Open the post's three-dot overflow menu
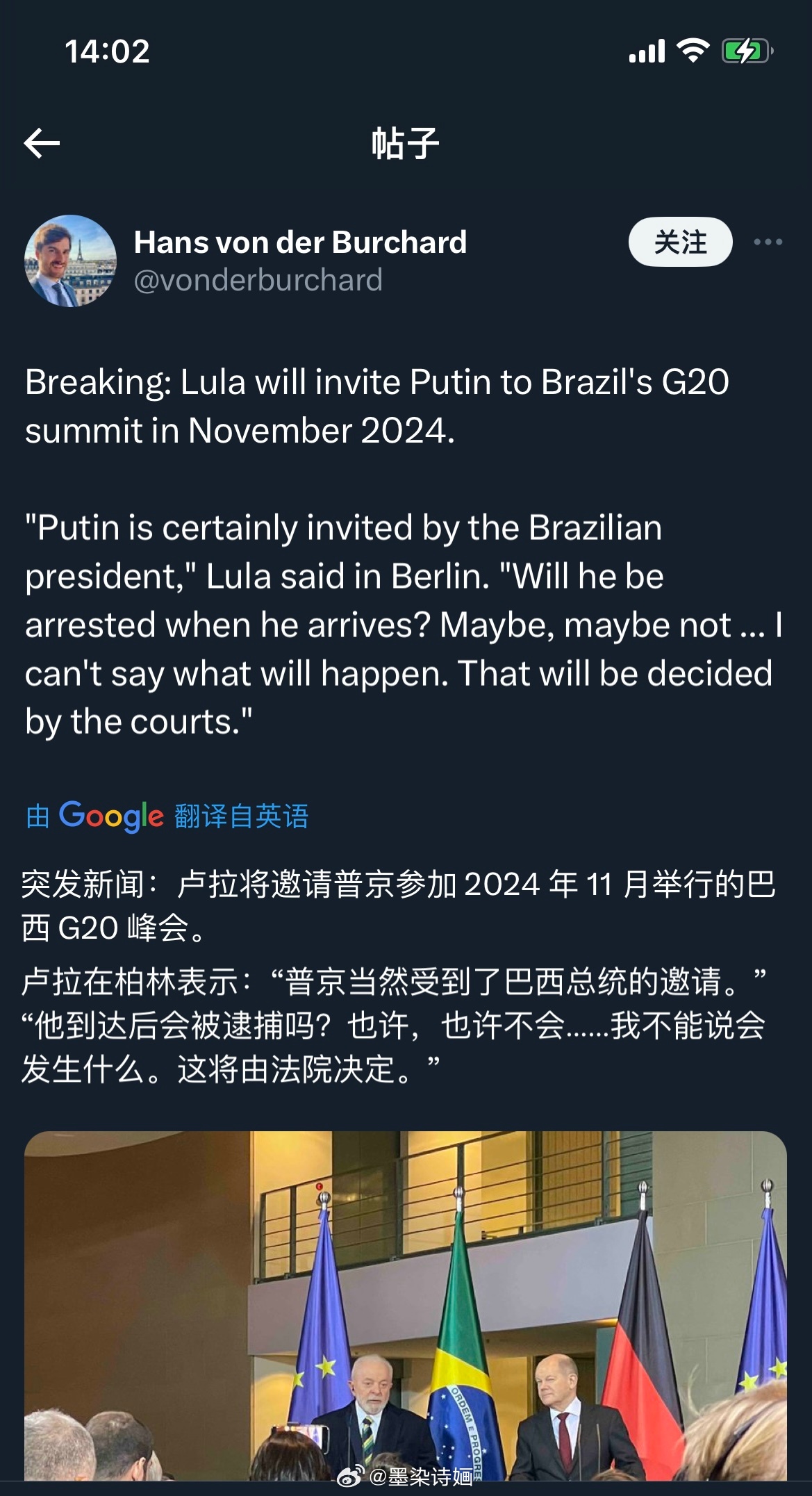The image size is (812, 1496). tap(768, 242)
